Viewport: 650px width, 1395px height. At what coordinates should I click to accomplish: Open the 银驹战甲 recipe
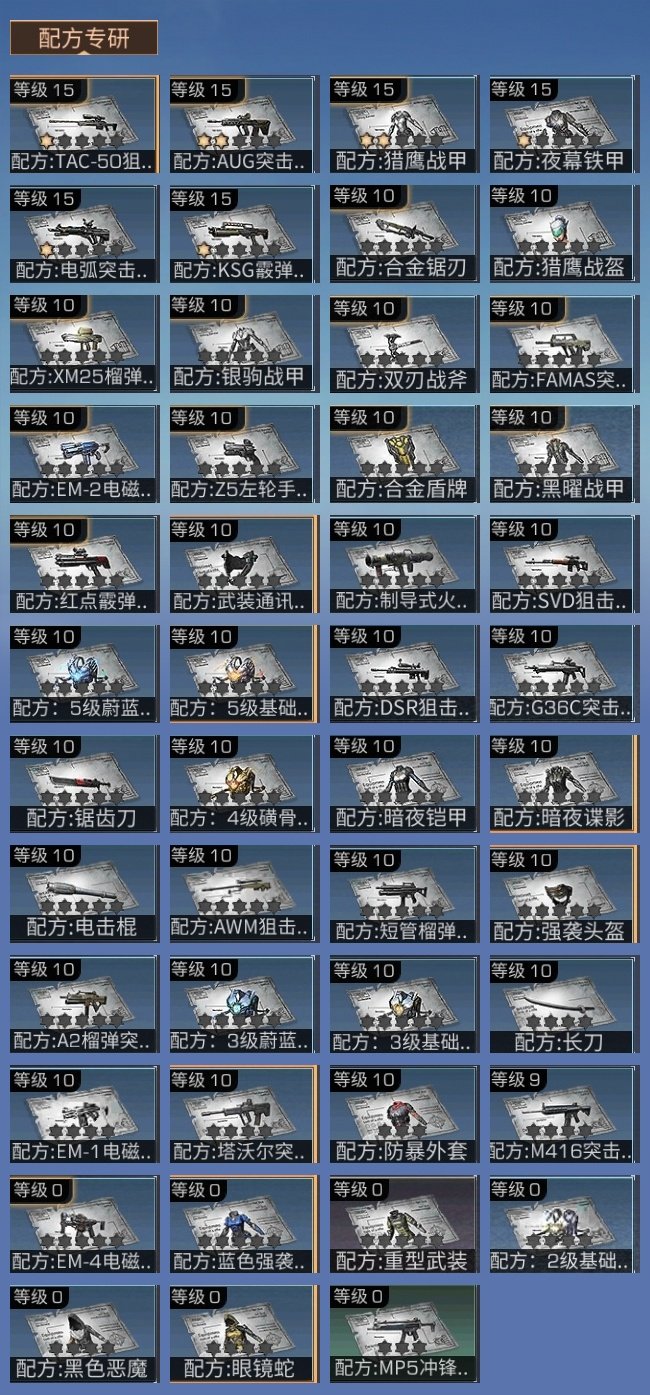click(243, 342)
